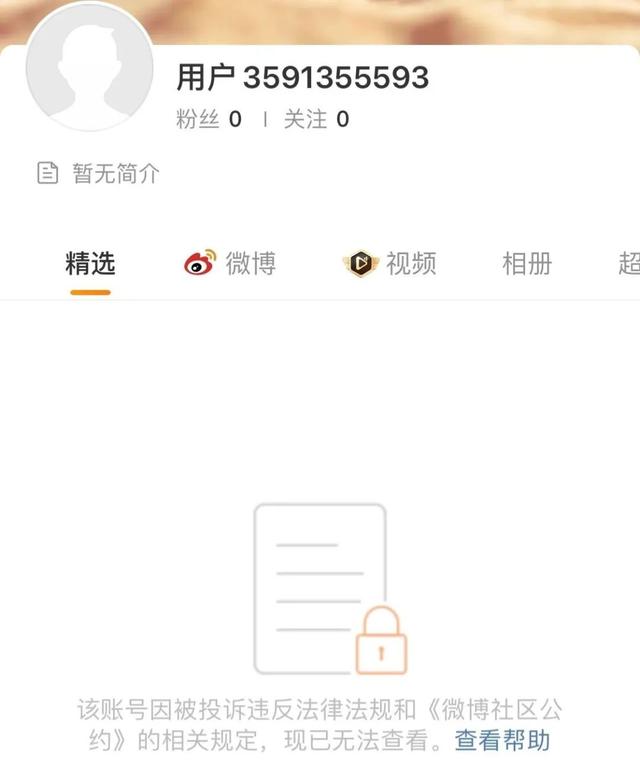640x767 pixels.
Task: View the 粉丝 followers list
Action: click(208, 120)
